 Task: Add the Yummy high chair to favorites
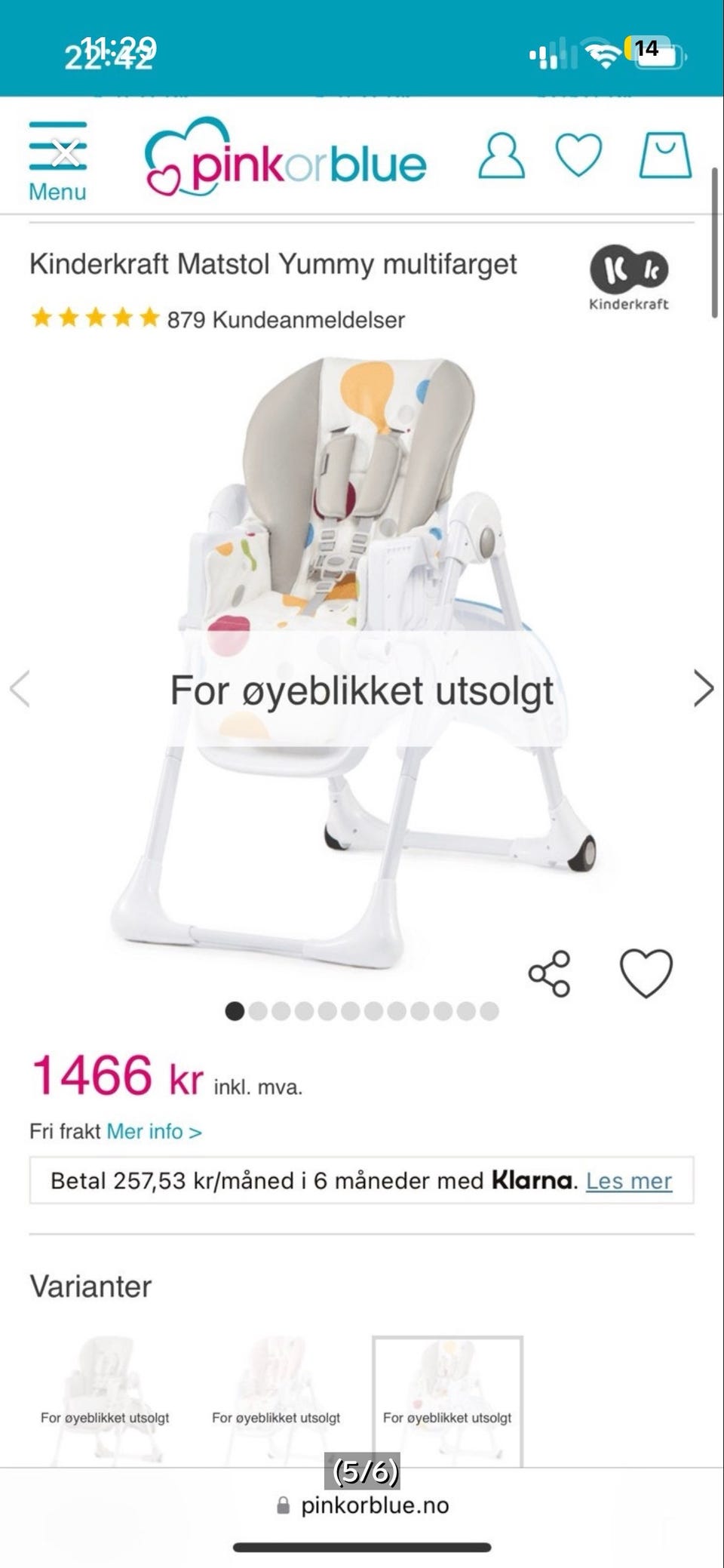pos(646,973)
